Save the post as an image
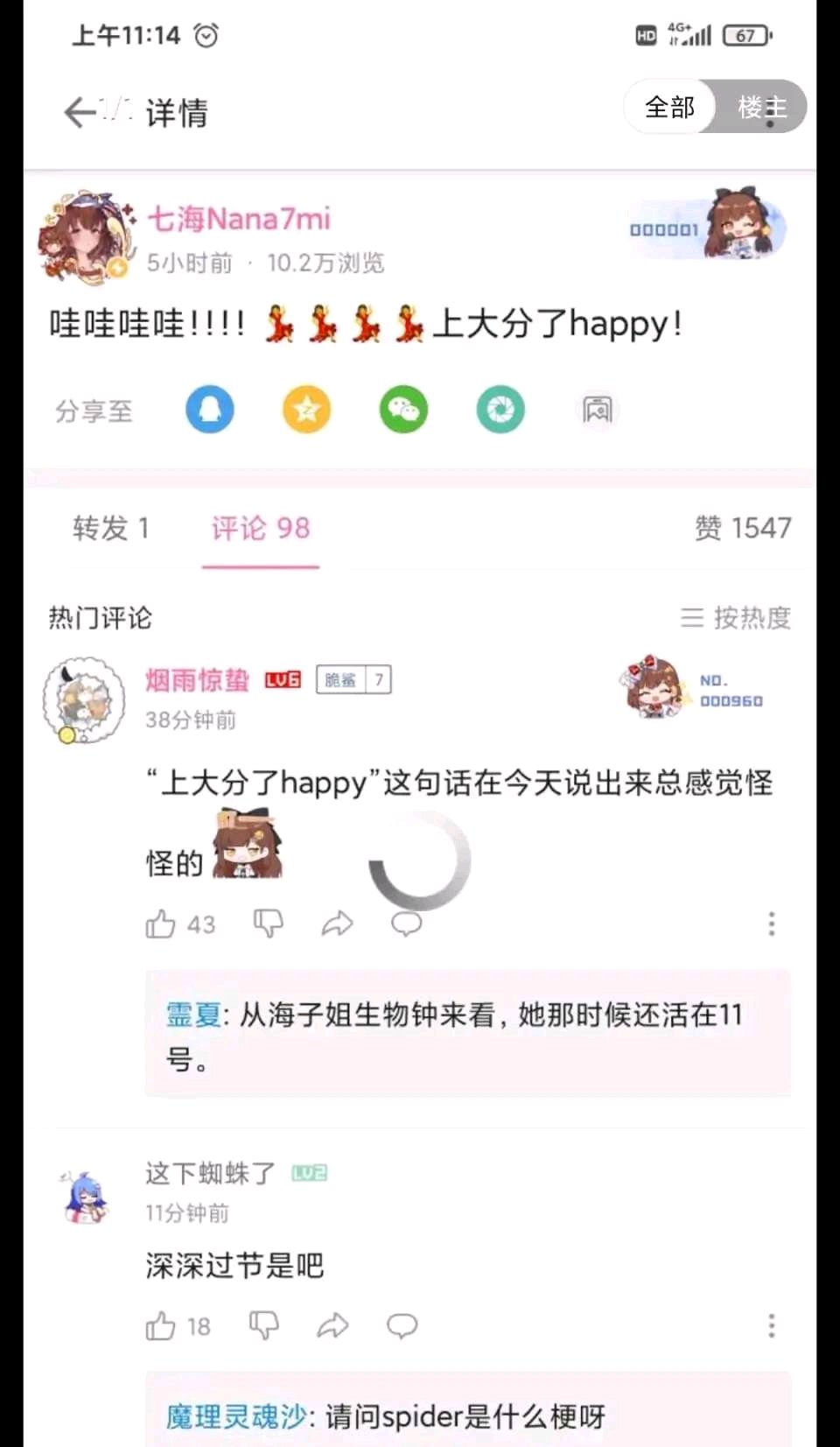 [x=598, y=409]
